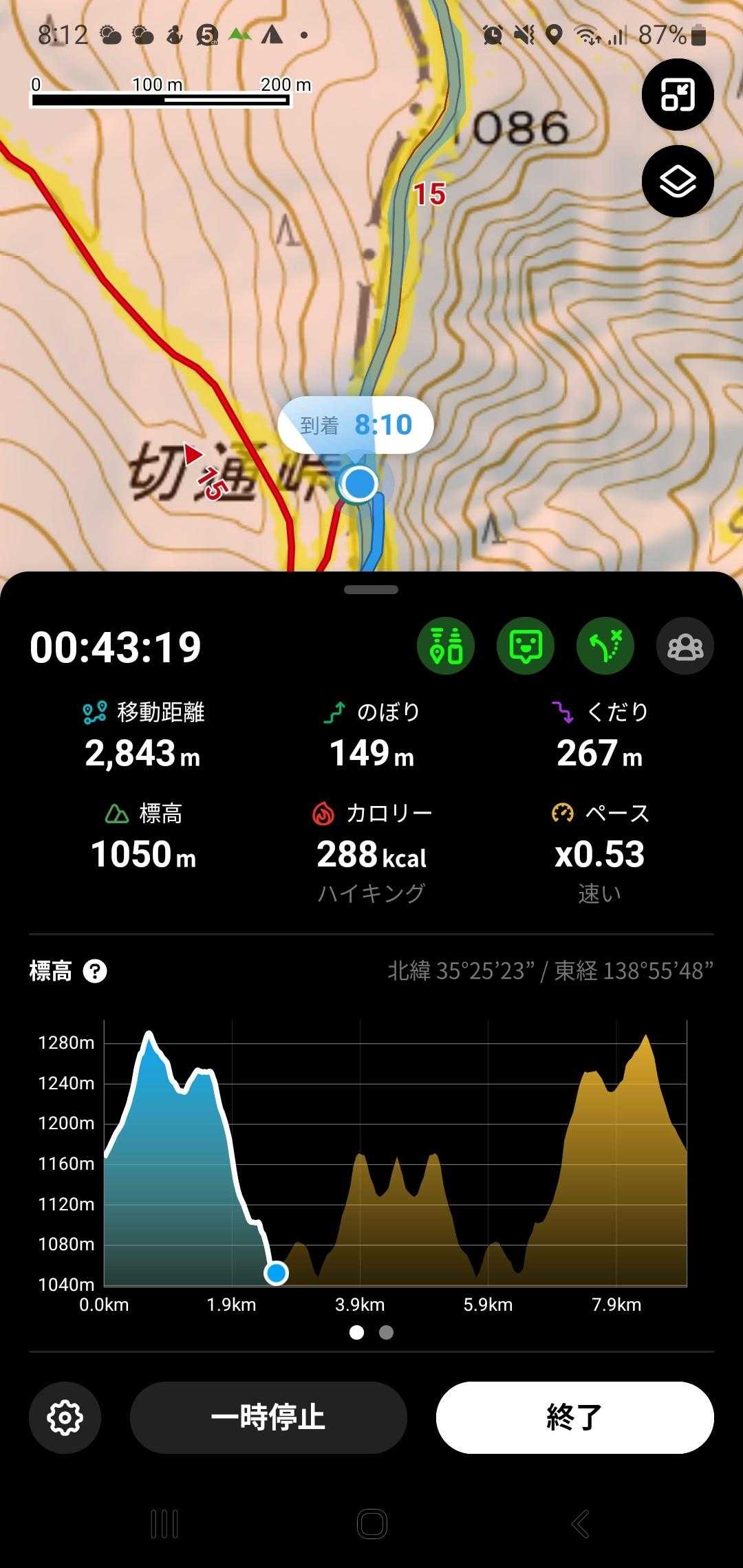Open the group members icon
This screenshot has width=743, height=1568.
pyautogui.click(x=685, y=646)
